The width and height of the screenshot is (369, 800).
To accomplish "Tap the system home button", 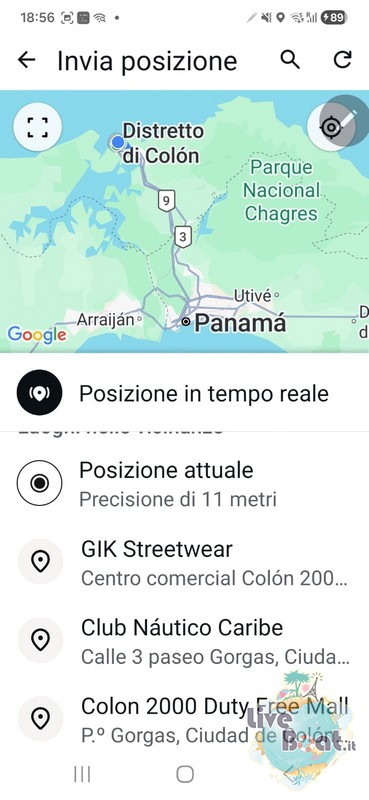I will coord(185,774).
